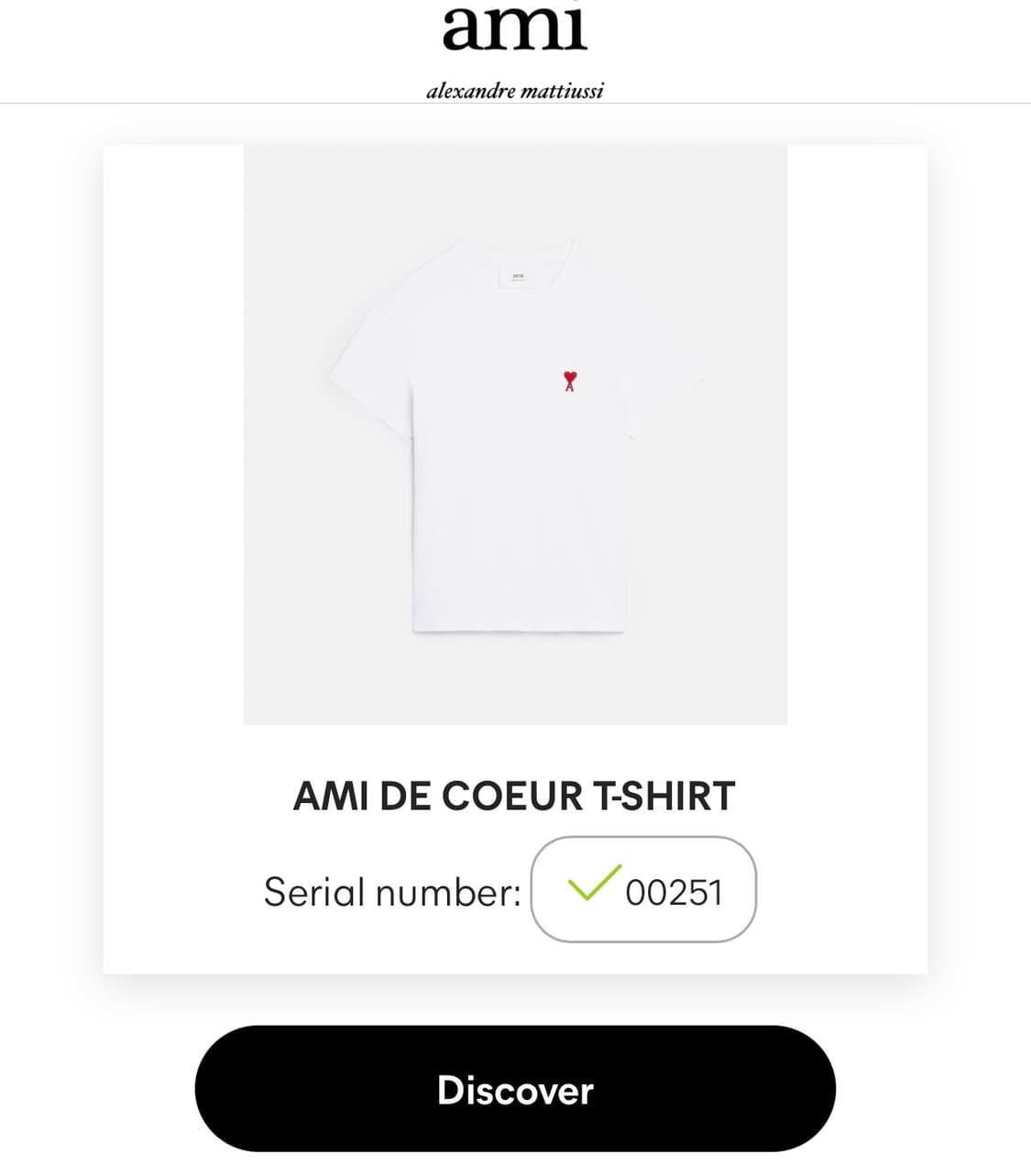This screenshot has width=1031, height=1176.
Task: Select the green verification checkmark icon
Action: 597,885
